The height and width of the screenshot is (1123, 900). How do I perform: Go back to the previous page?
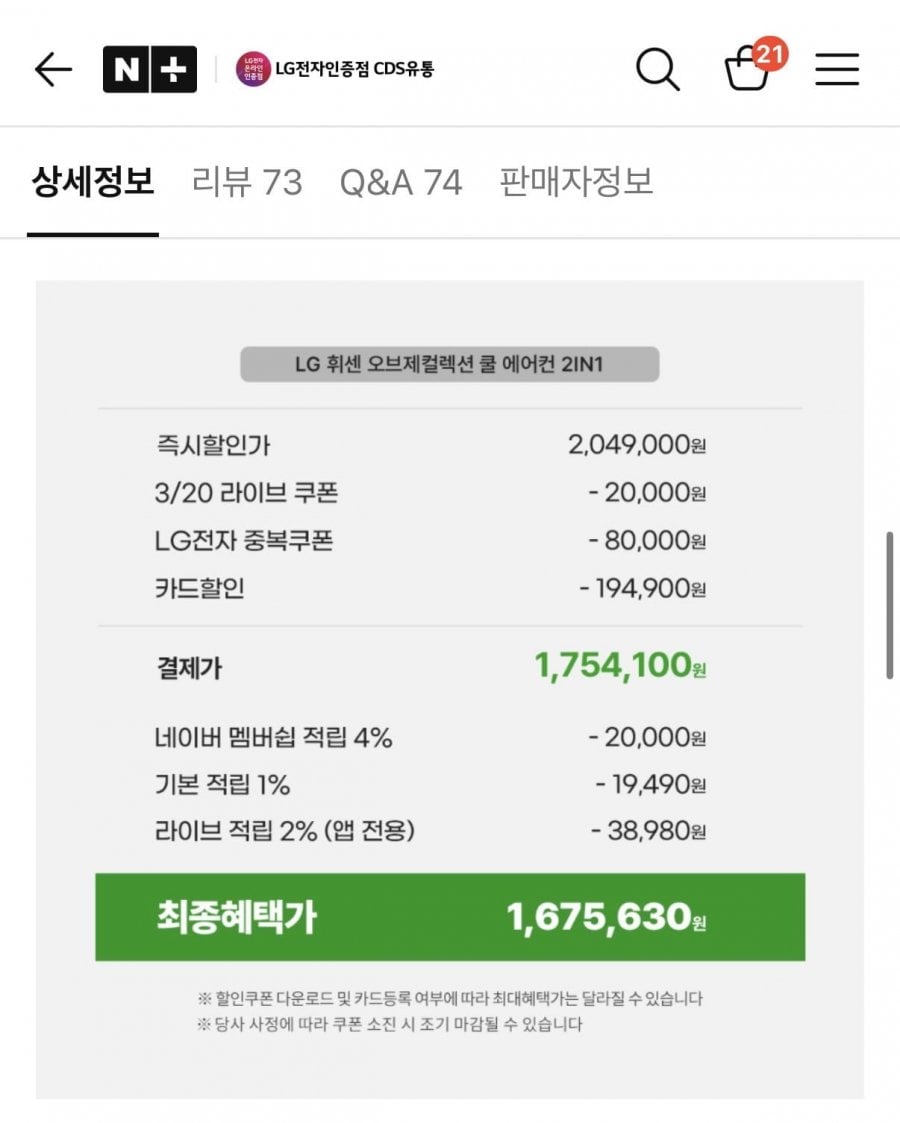click(53, 69)
